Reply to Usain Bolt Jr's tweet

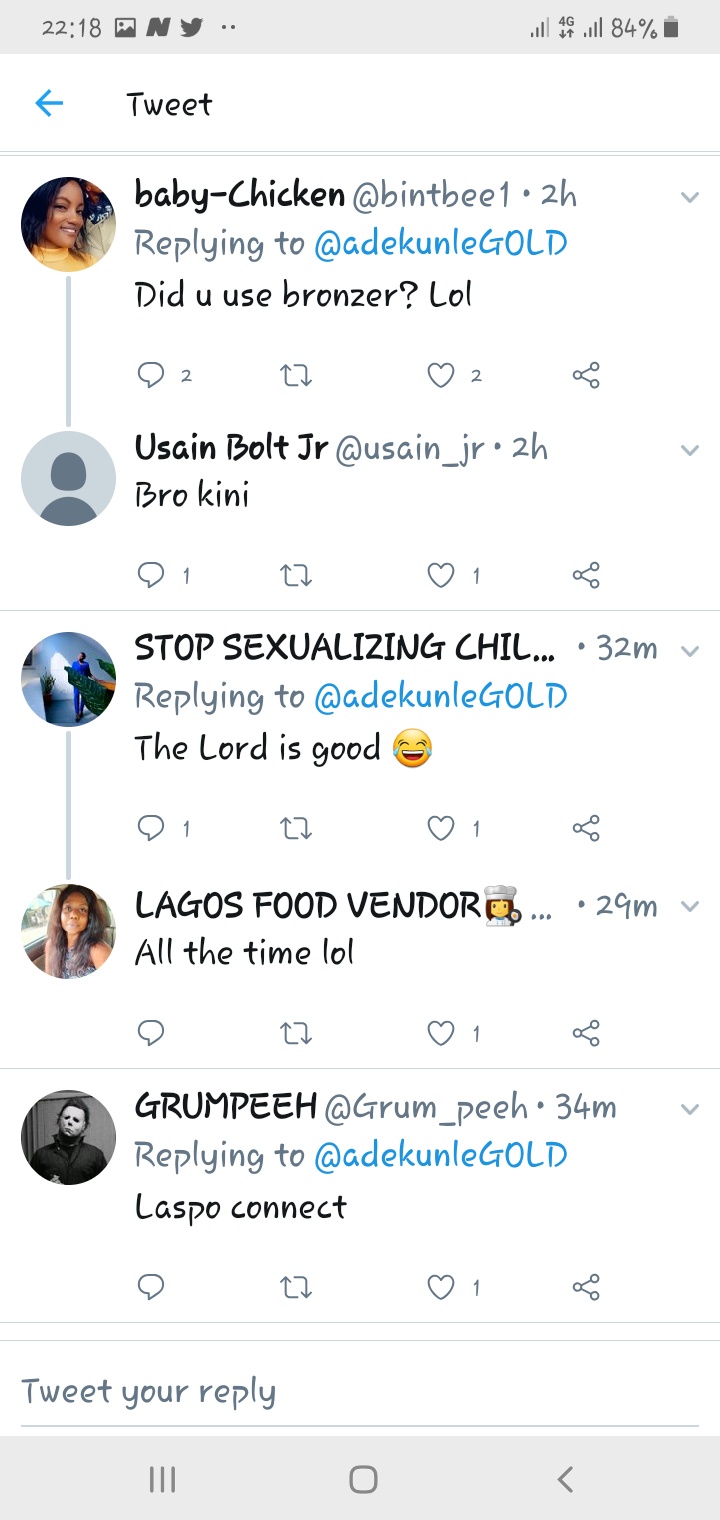point(151,575)
